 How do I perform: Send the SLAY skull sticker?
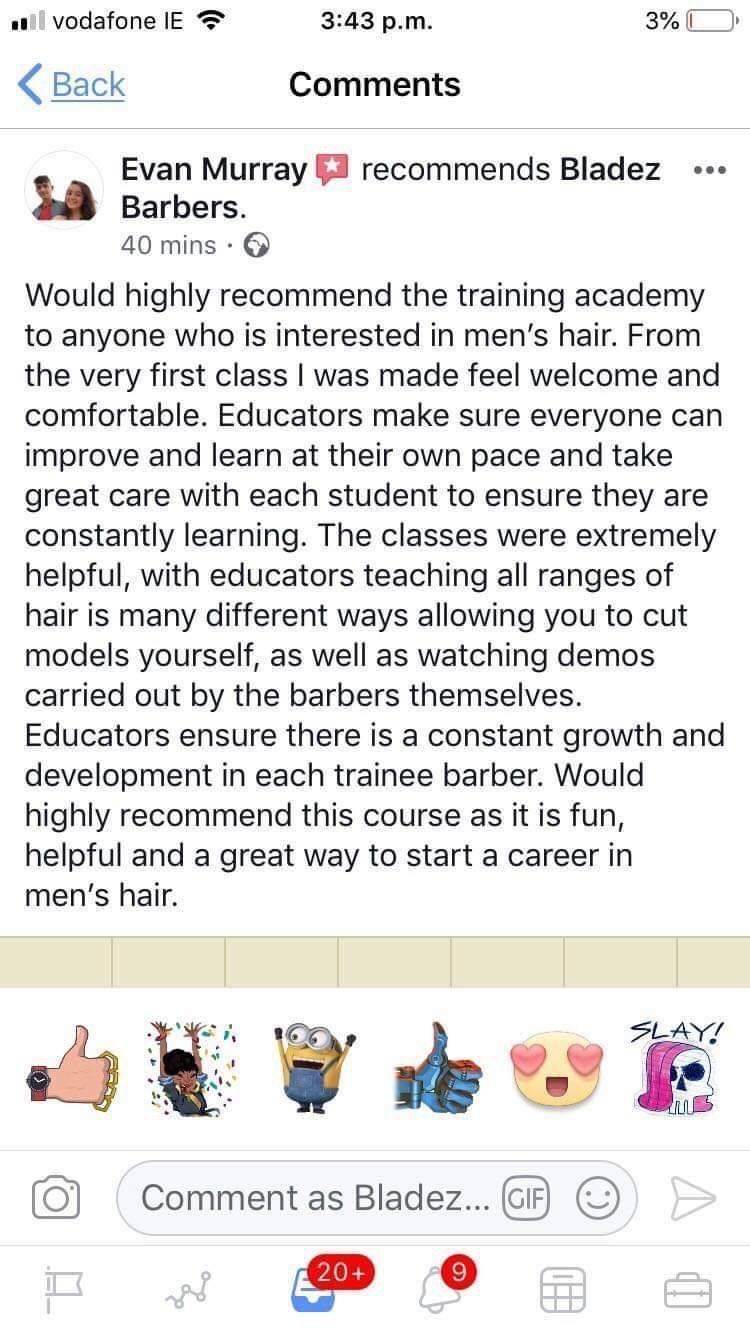pos(676,1067)
